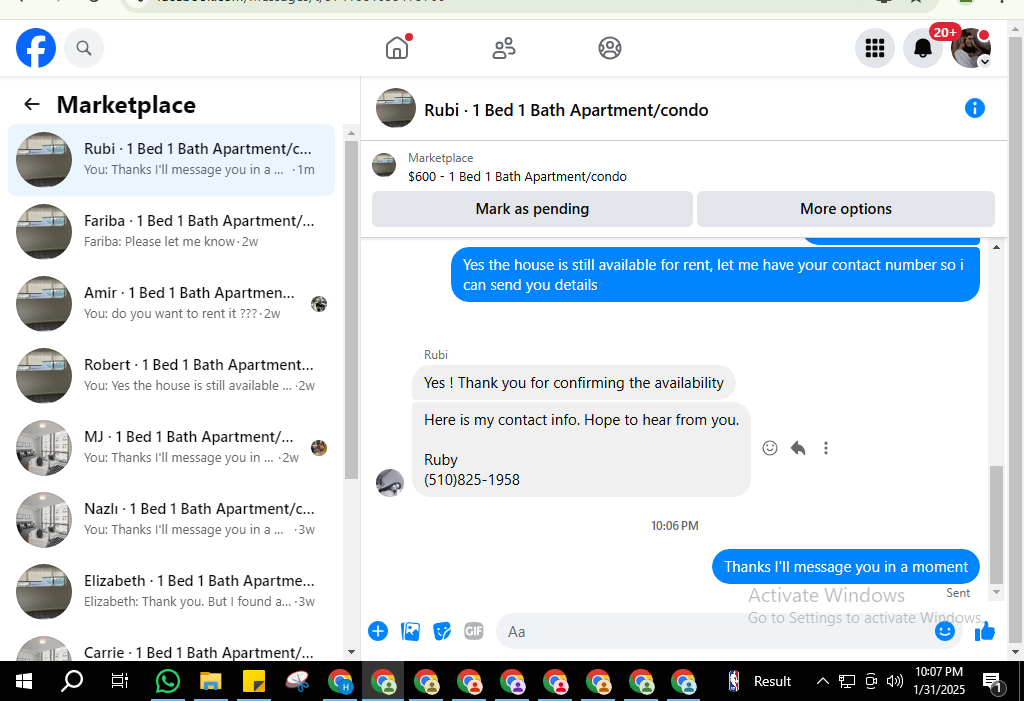1024x701 pixels.
Task: Open the chat with Fariba
Action: [171, 231]
